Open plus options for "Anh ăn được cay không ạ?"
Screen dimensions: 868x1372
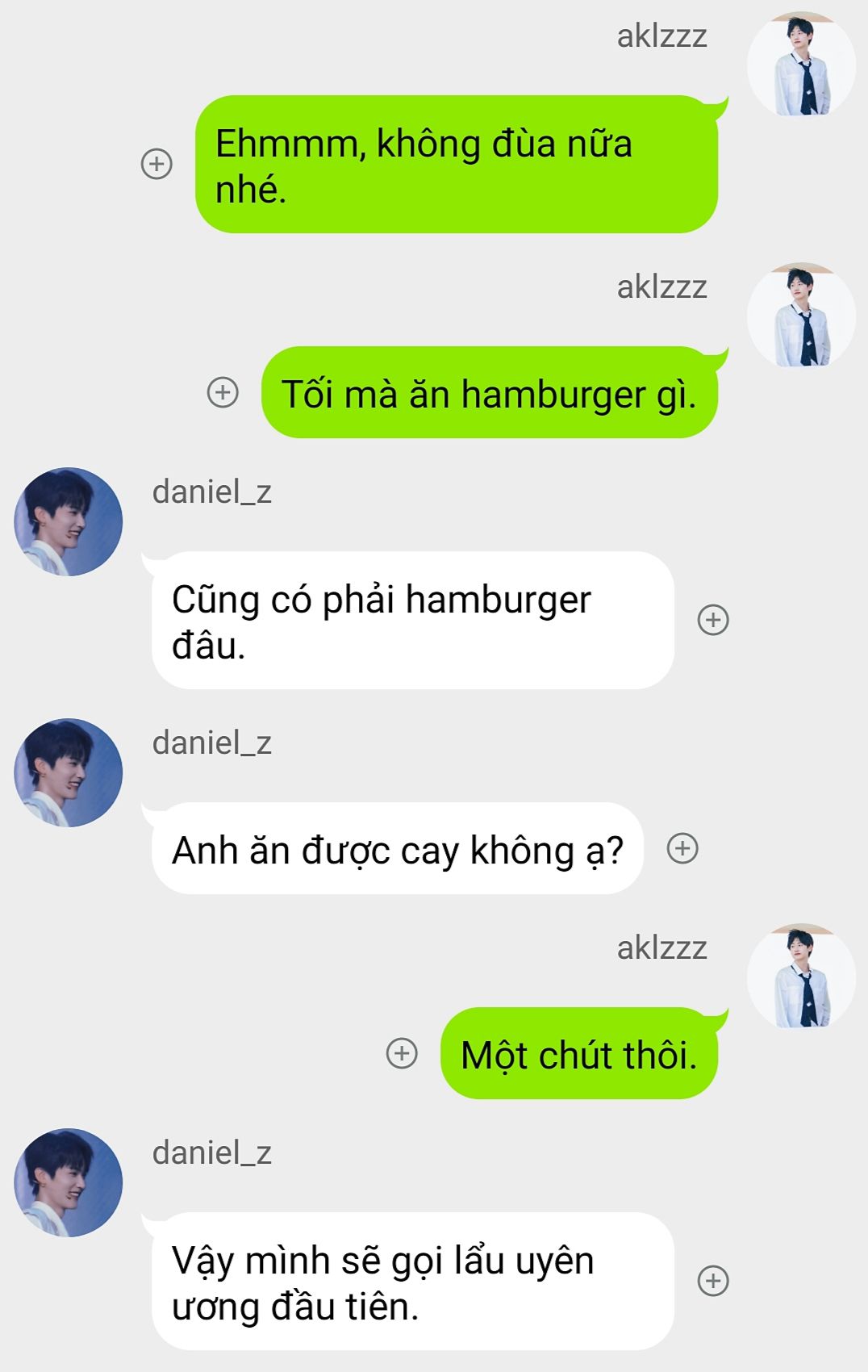(x=682, y=848)
